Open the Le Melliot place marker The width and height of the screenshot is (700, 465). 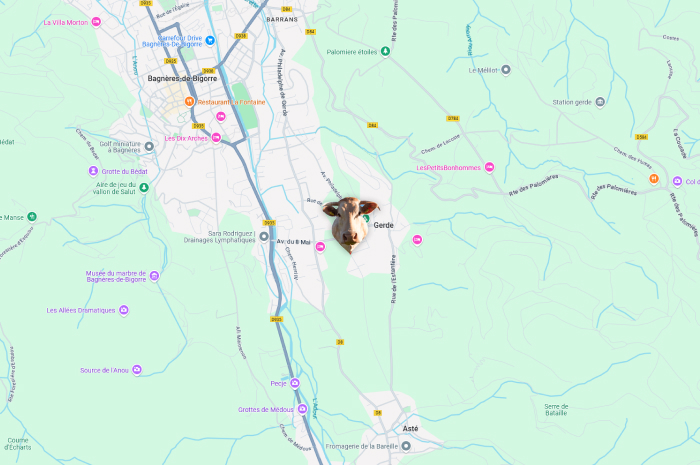coord(505,70)
